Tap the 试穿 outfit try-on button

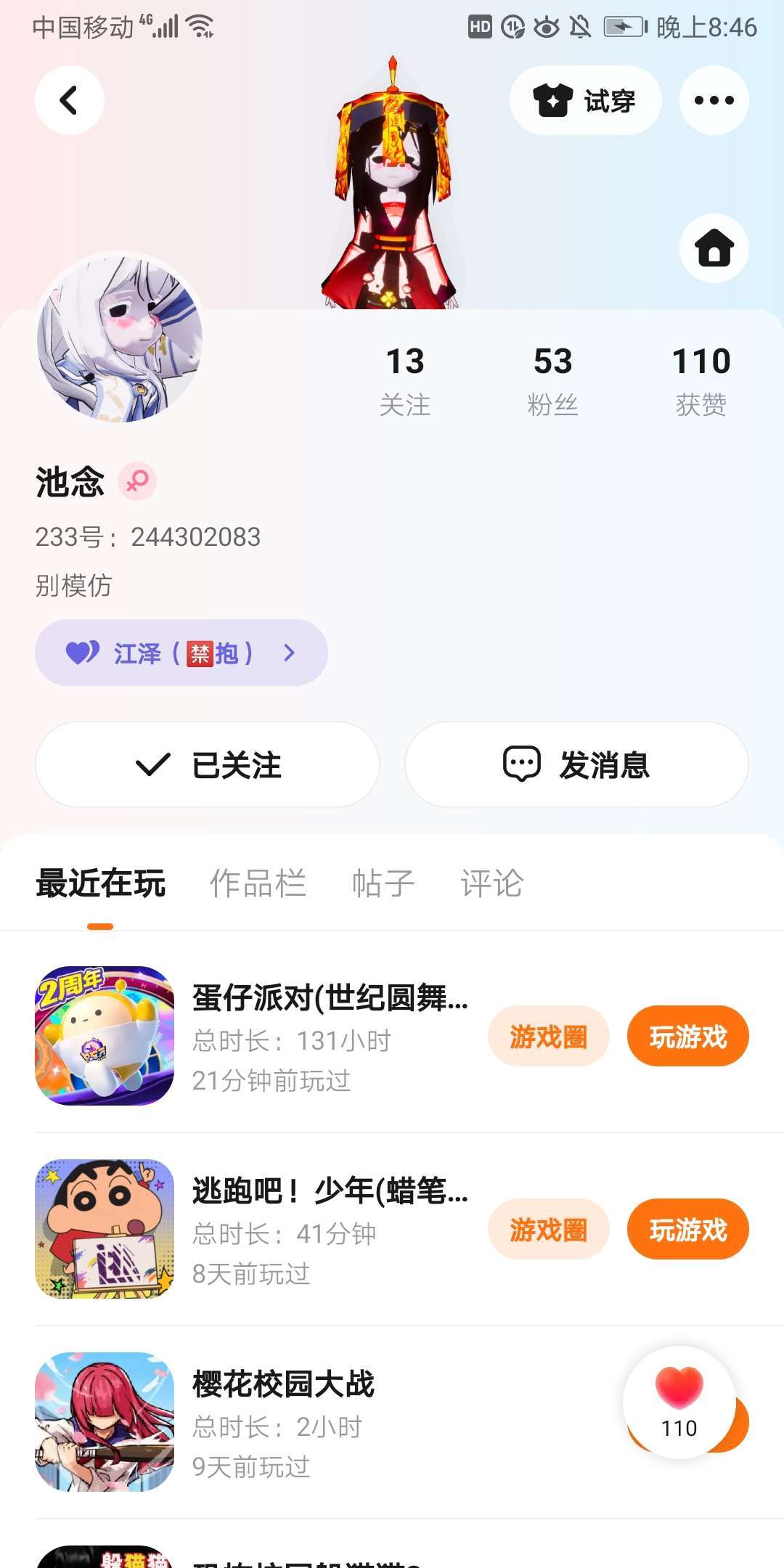click(585, 100)
